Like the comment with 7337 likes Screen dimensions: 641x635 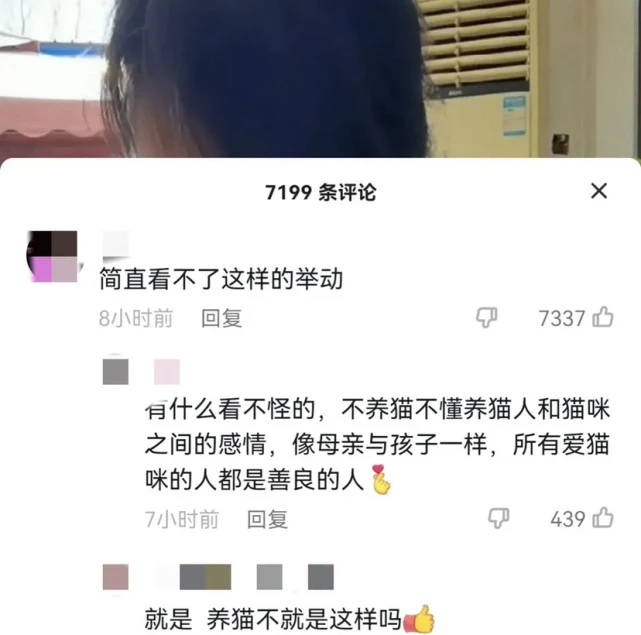tap(603, 318)
